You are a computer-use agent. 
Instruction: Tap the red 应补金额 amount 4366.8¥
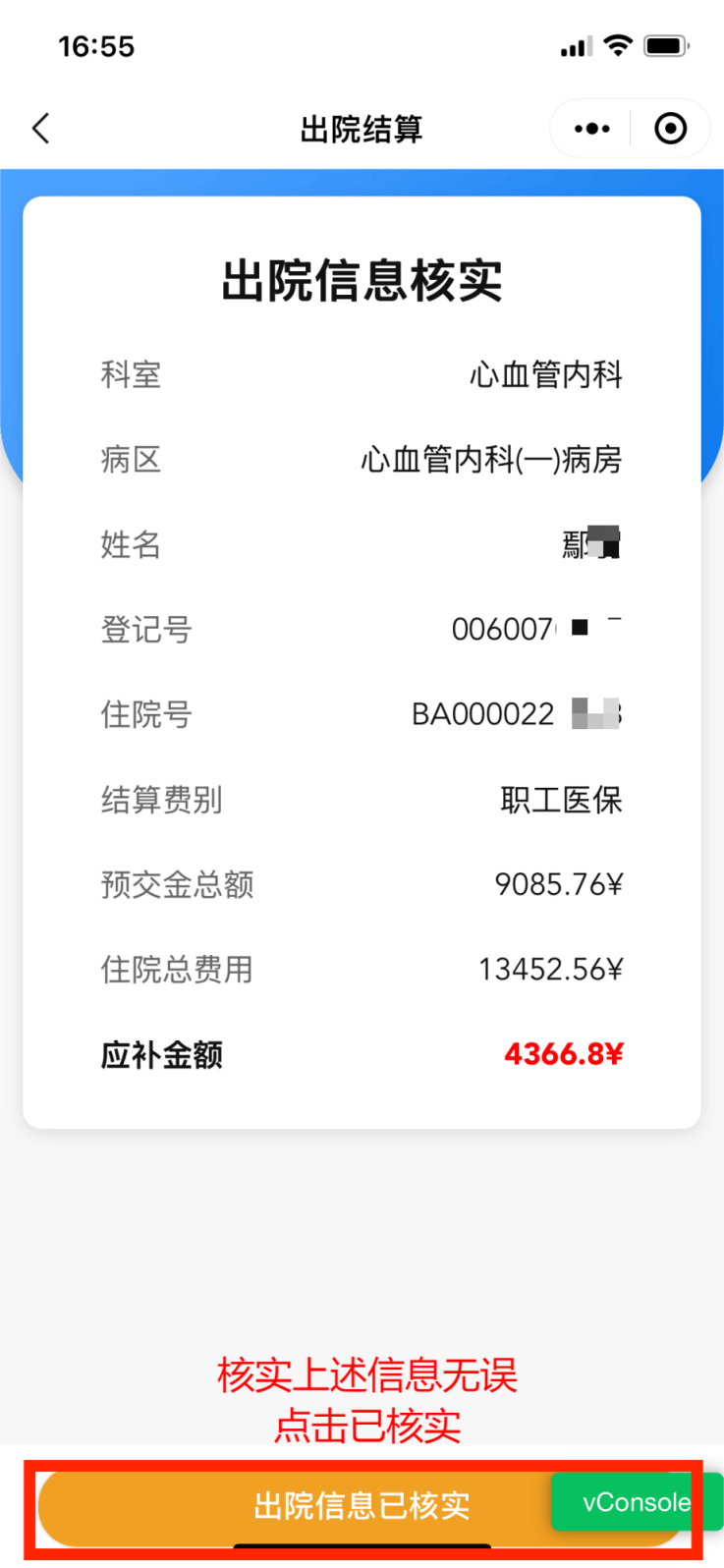click(x=563, y=1054)
